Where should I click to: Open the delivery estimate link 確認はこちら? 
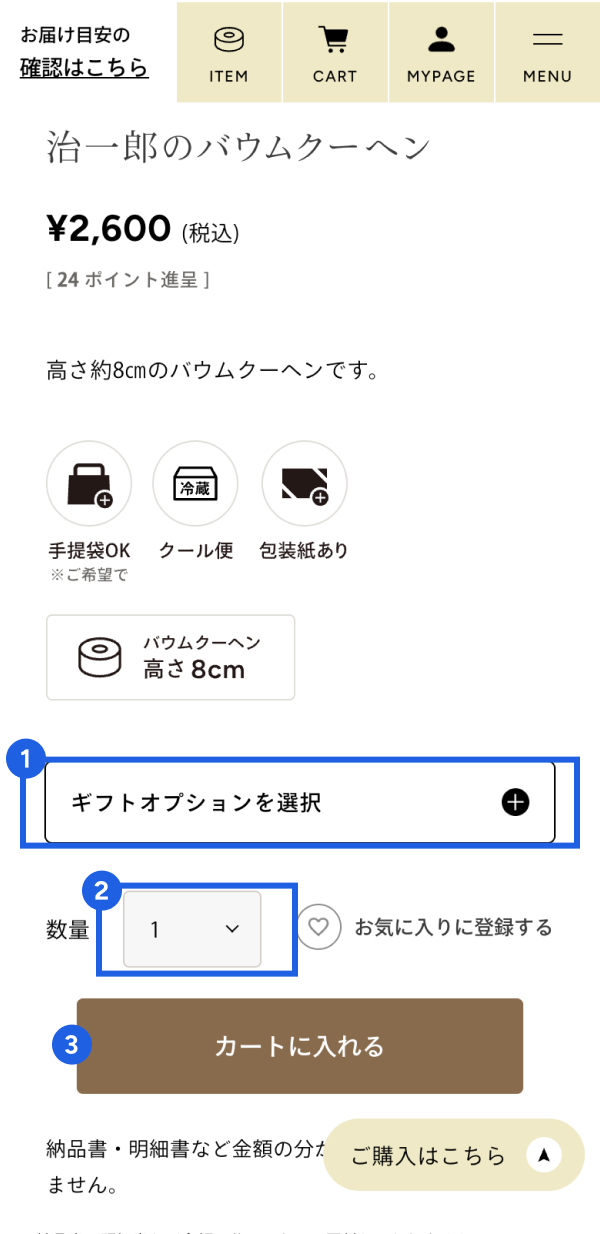pos(84,68)
